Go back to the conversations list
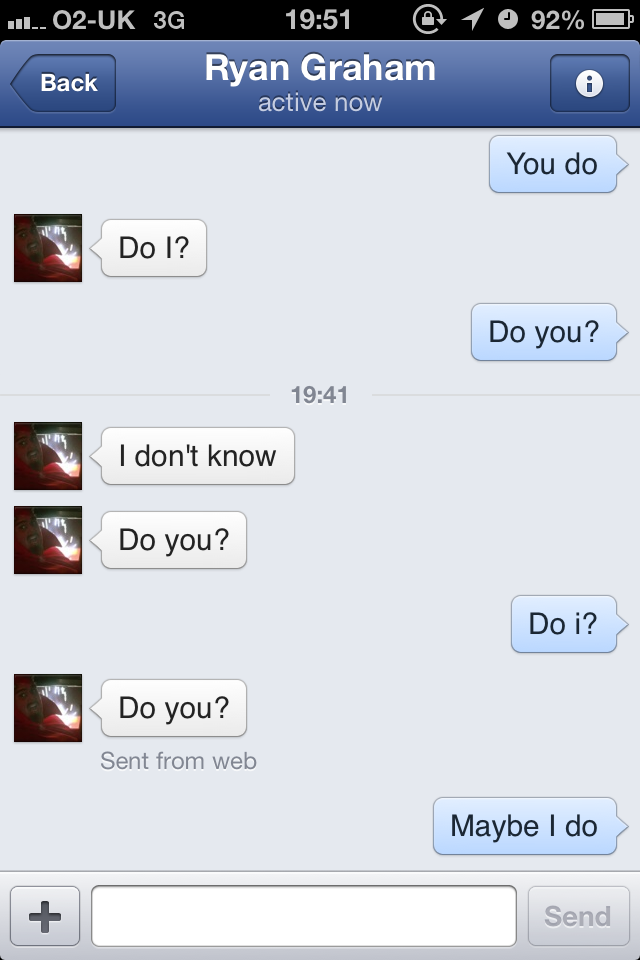Image resolution: width=640 pixels, height=960 pixels. [x=64, y=83]
